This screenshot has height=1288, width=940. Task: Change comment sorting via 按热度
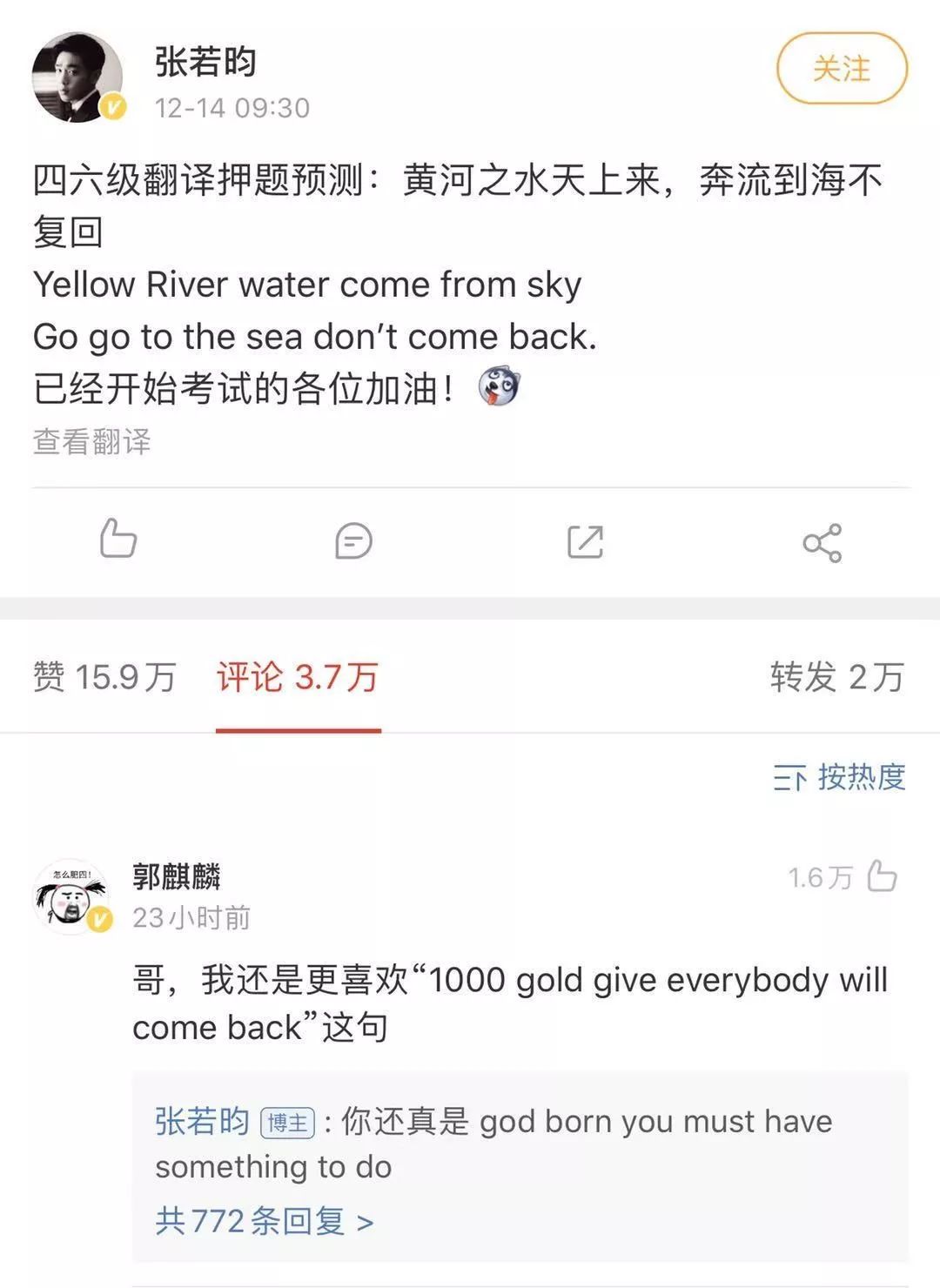point(839,777)
